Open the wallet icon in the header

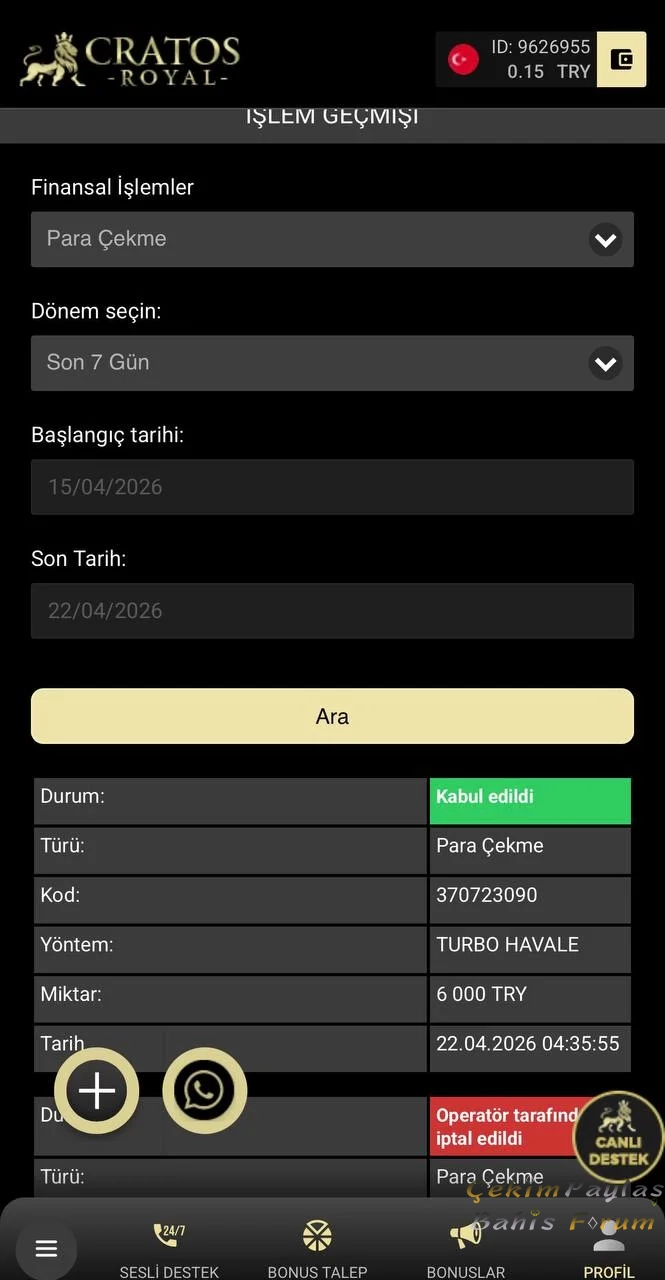(x=621, y=60)
